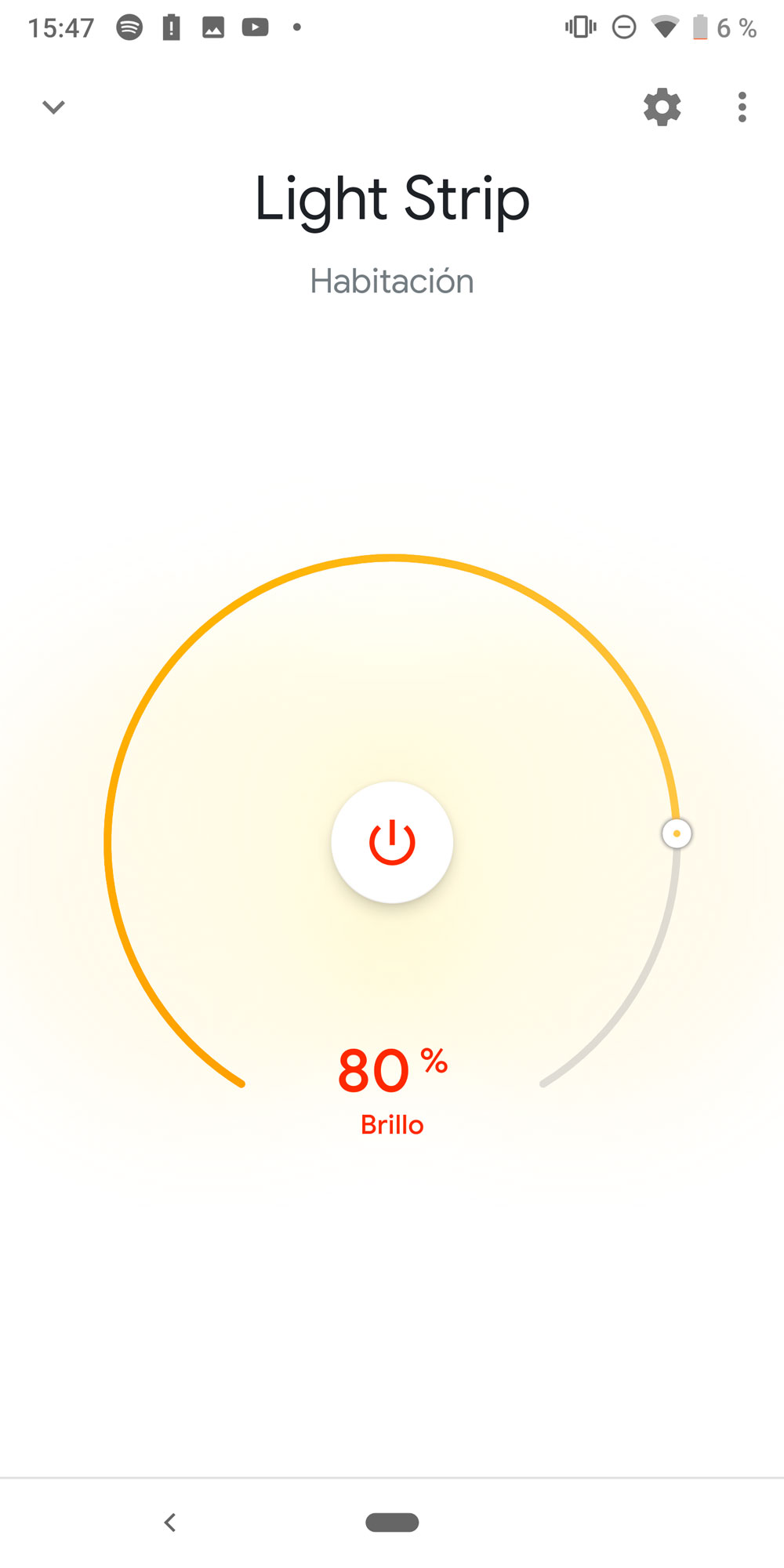Screen dimensions: 784x1568
Task: Go back with the system back arrow
Action: [x=170, y=1523]
